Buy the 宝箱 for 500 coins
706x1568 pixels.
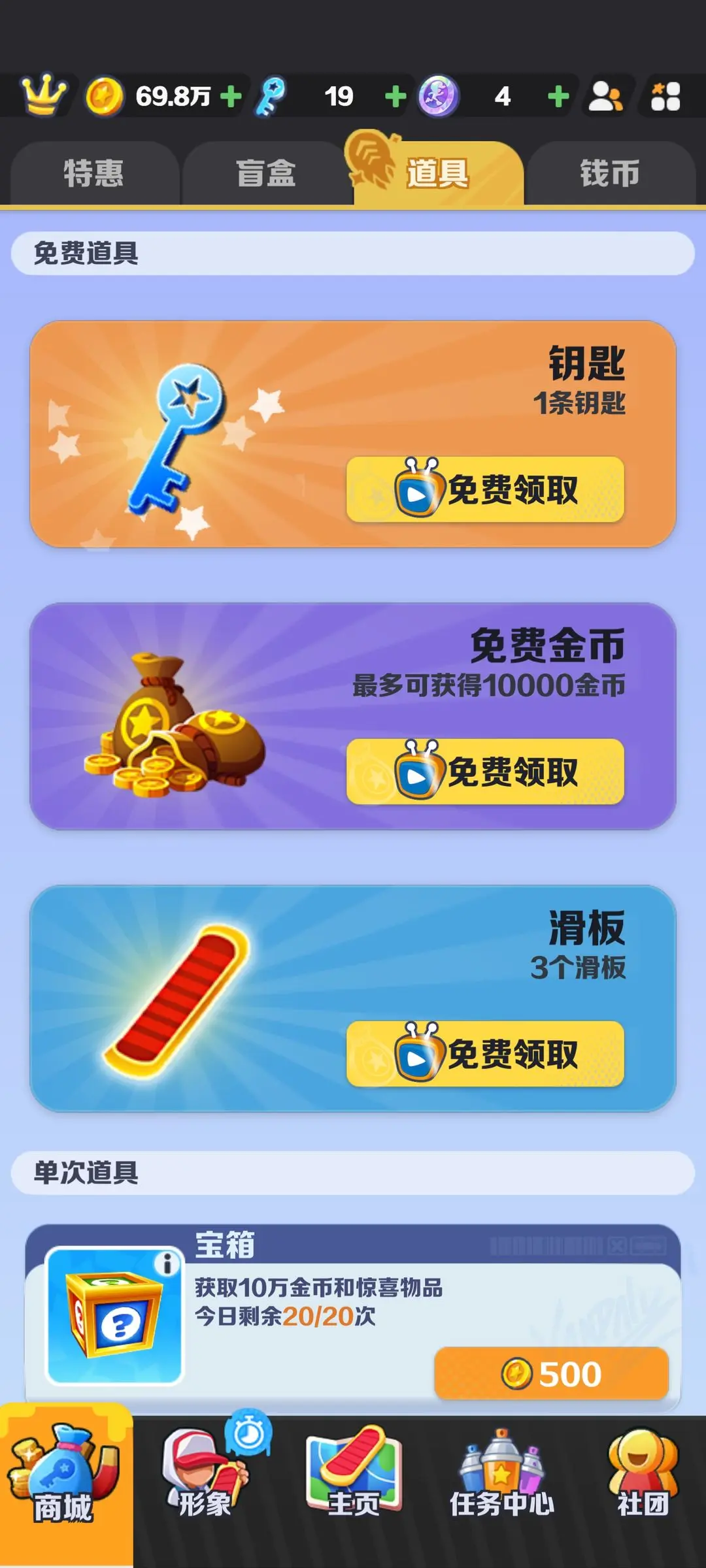[551, 1373]
